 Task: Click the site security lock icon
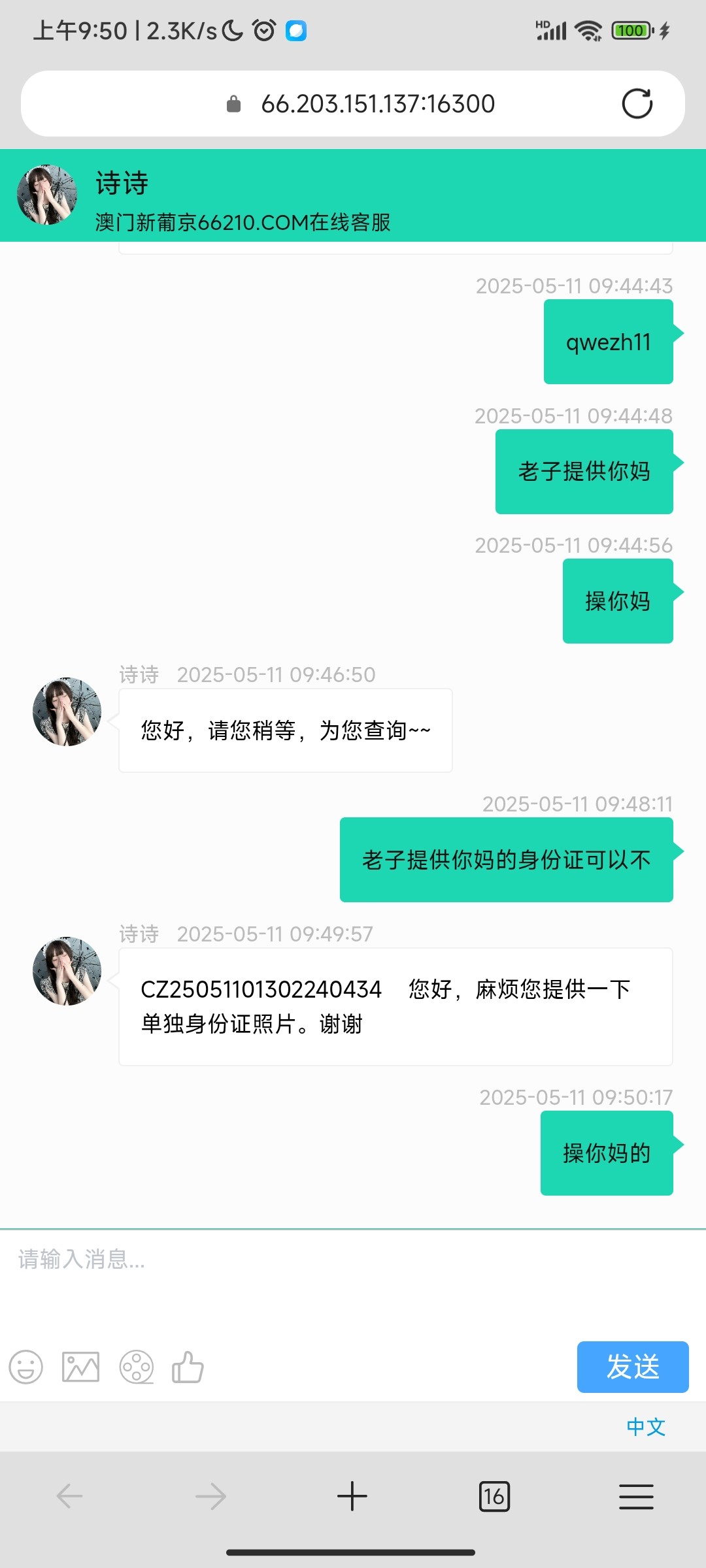[x=232, y=103]
